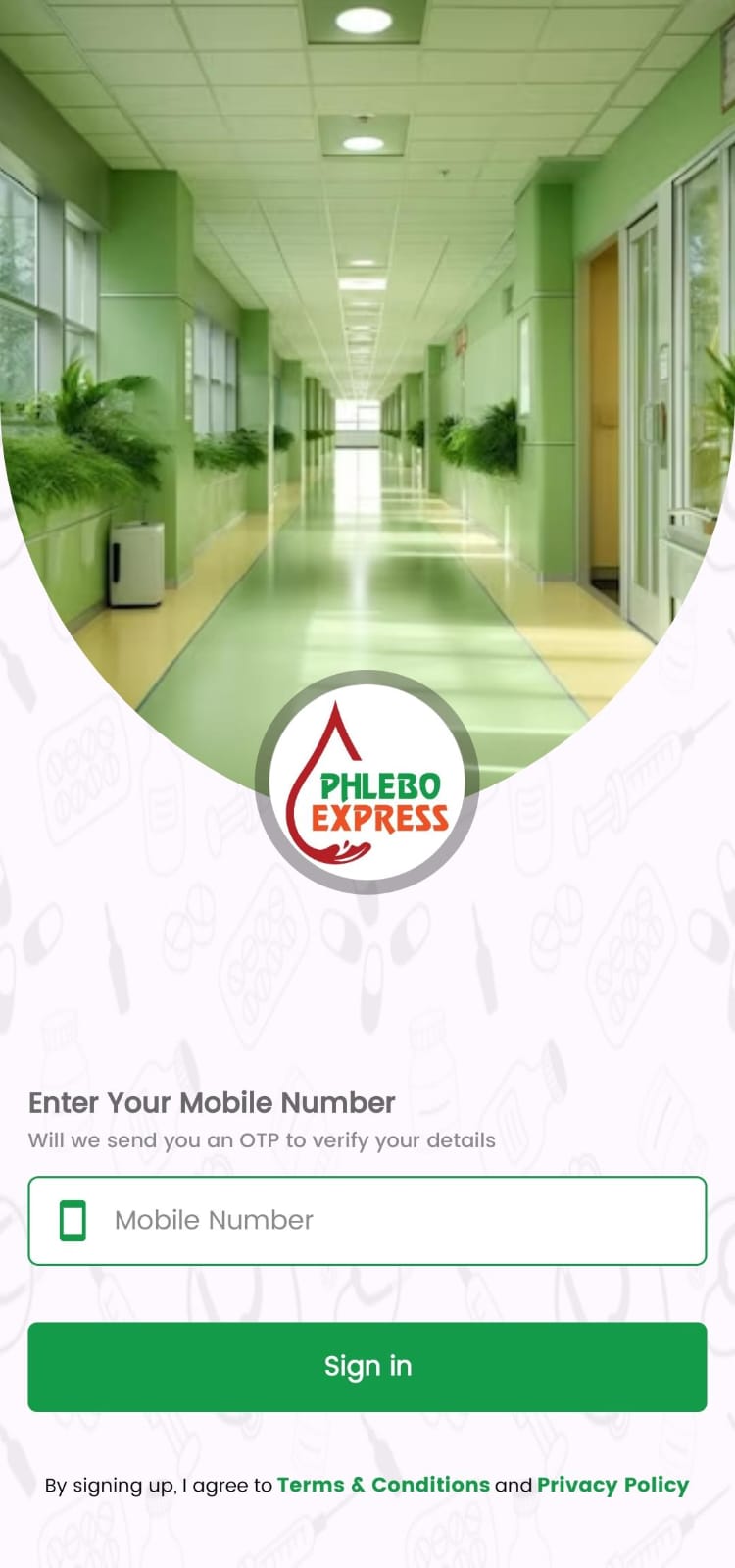
Task: Open the Privacy Policy link
Action: click(612, 1485)
